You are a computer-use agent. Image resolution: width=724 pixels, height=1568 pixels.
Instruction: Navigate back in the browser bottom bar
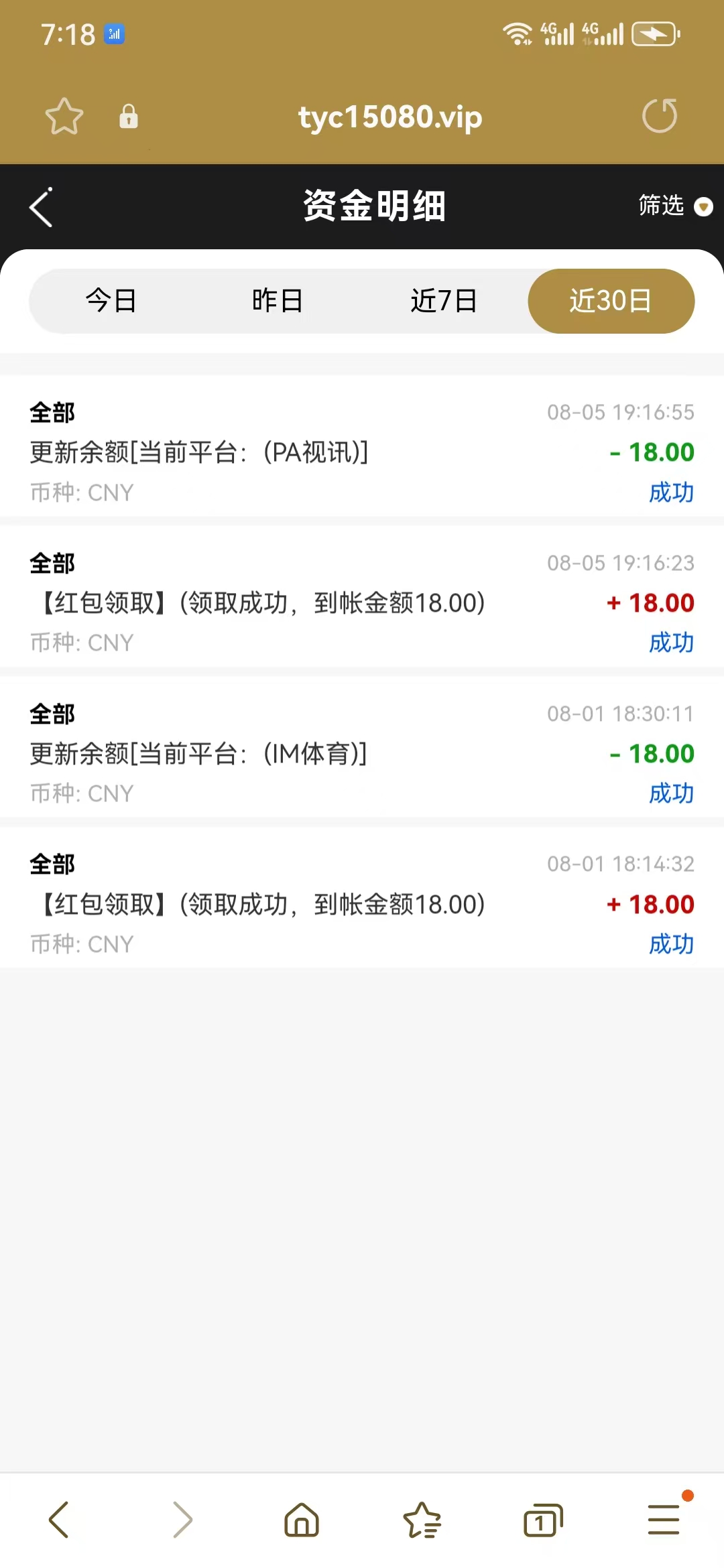pyautogui.click(x=59, y=1519)
